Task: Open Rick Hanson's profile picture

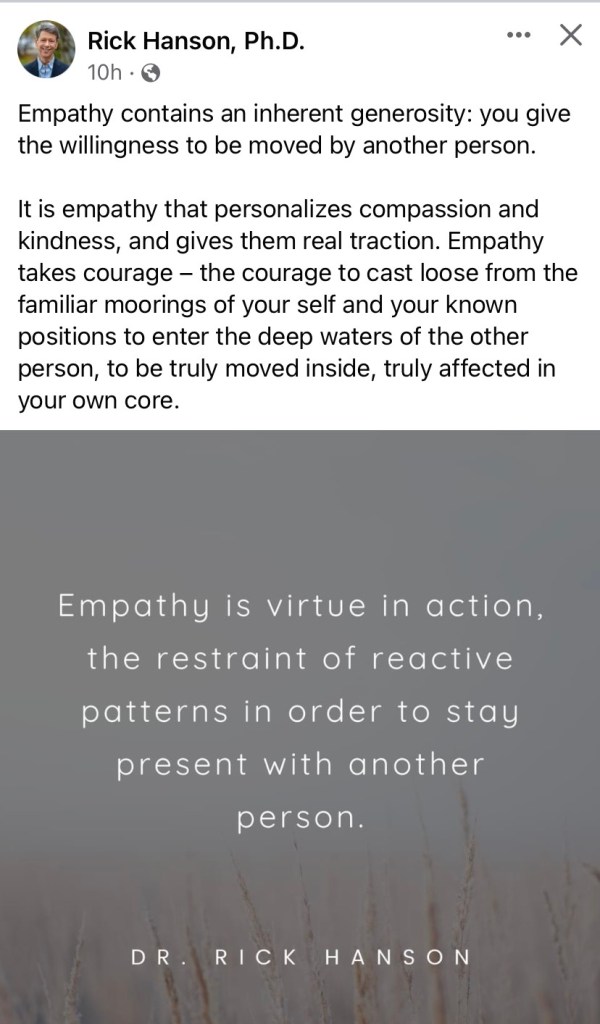Action: pyautogui.click(x=47, y=49)
